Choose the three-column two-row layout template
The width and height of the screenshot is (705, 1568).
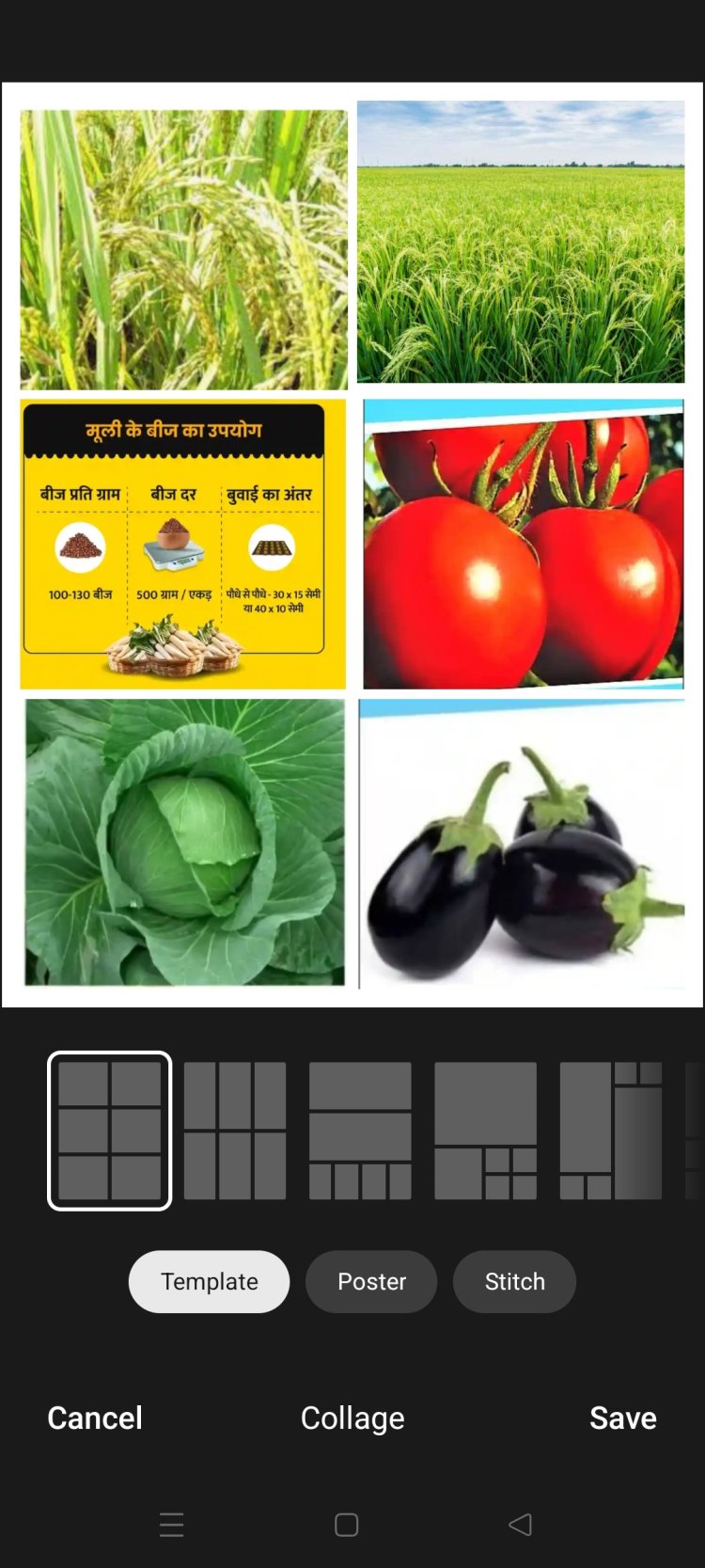(x=235, y=1131)
